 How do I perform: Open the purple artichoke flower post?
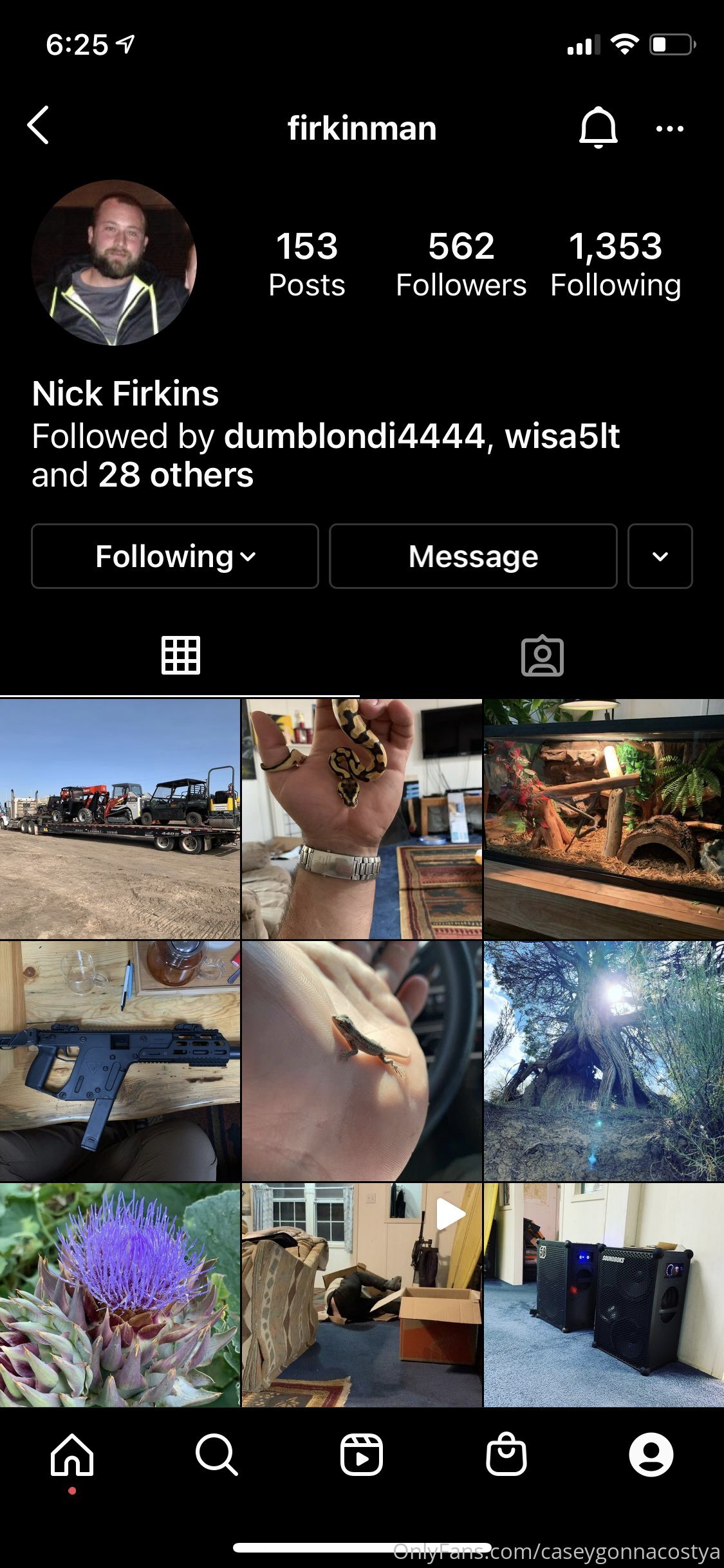pos(120,1294)
